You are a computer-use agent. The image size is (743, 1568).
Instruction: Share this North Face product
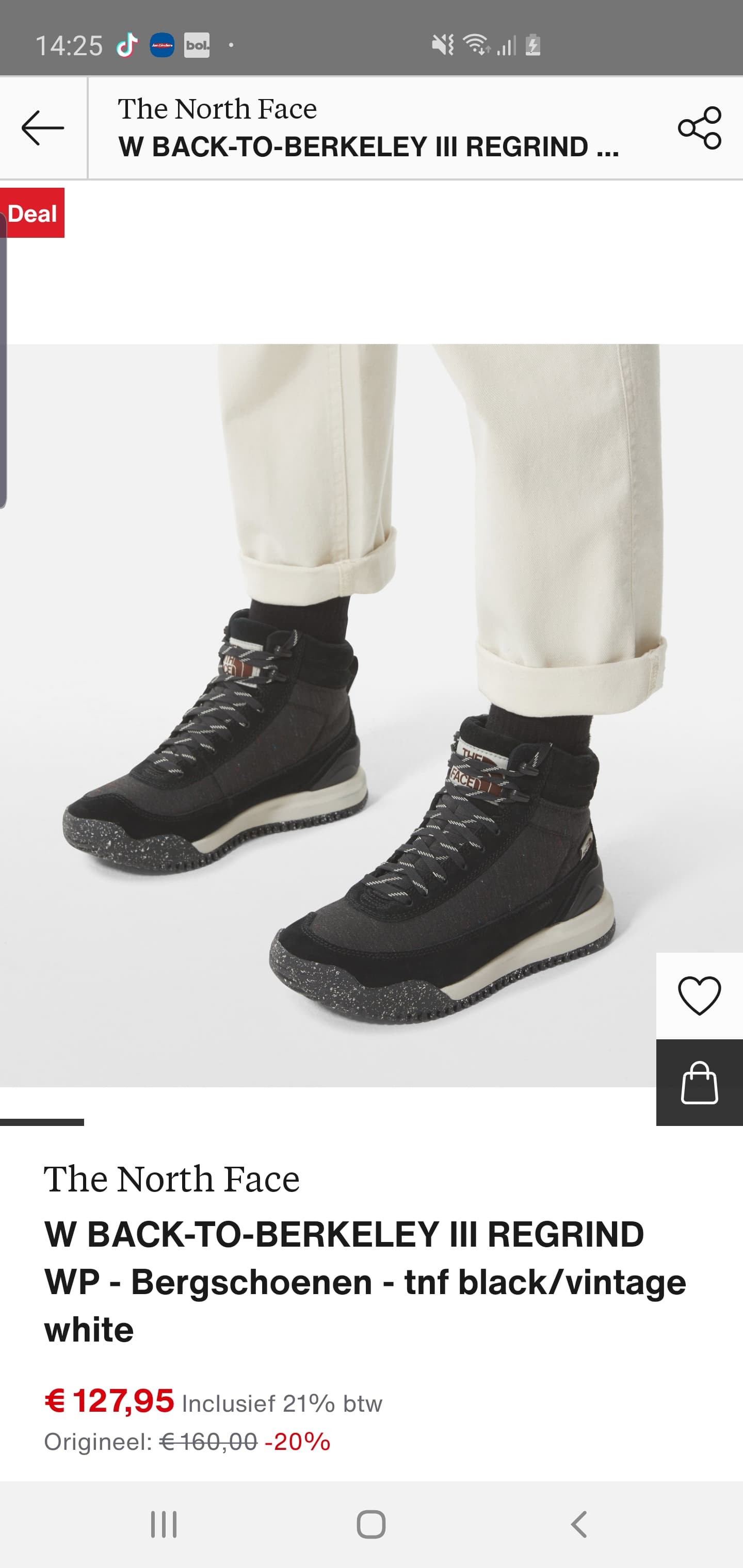pos(699,128)
